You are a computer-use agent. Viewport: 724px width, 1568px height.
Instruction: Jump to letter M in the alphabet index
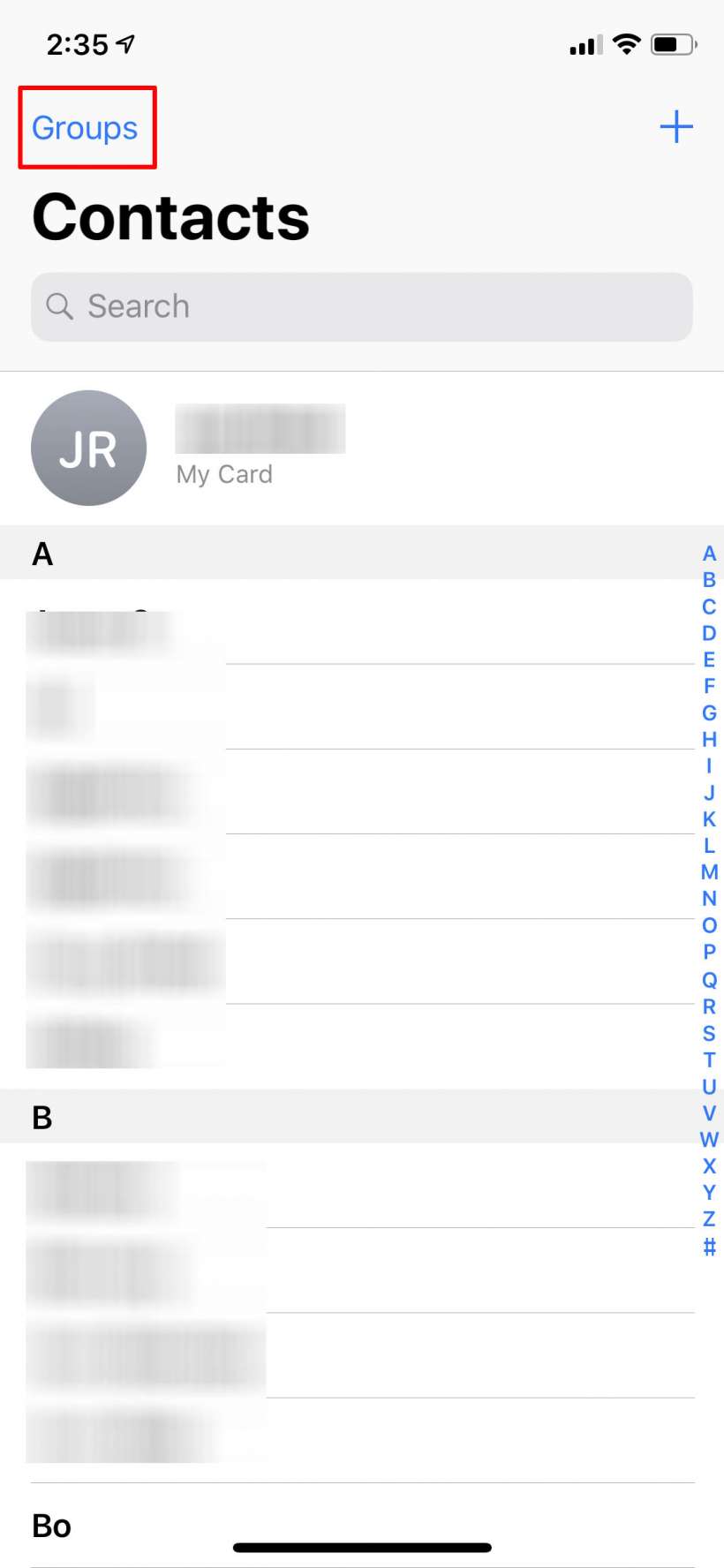tap(707, 873)
